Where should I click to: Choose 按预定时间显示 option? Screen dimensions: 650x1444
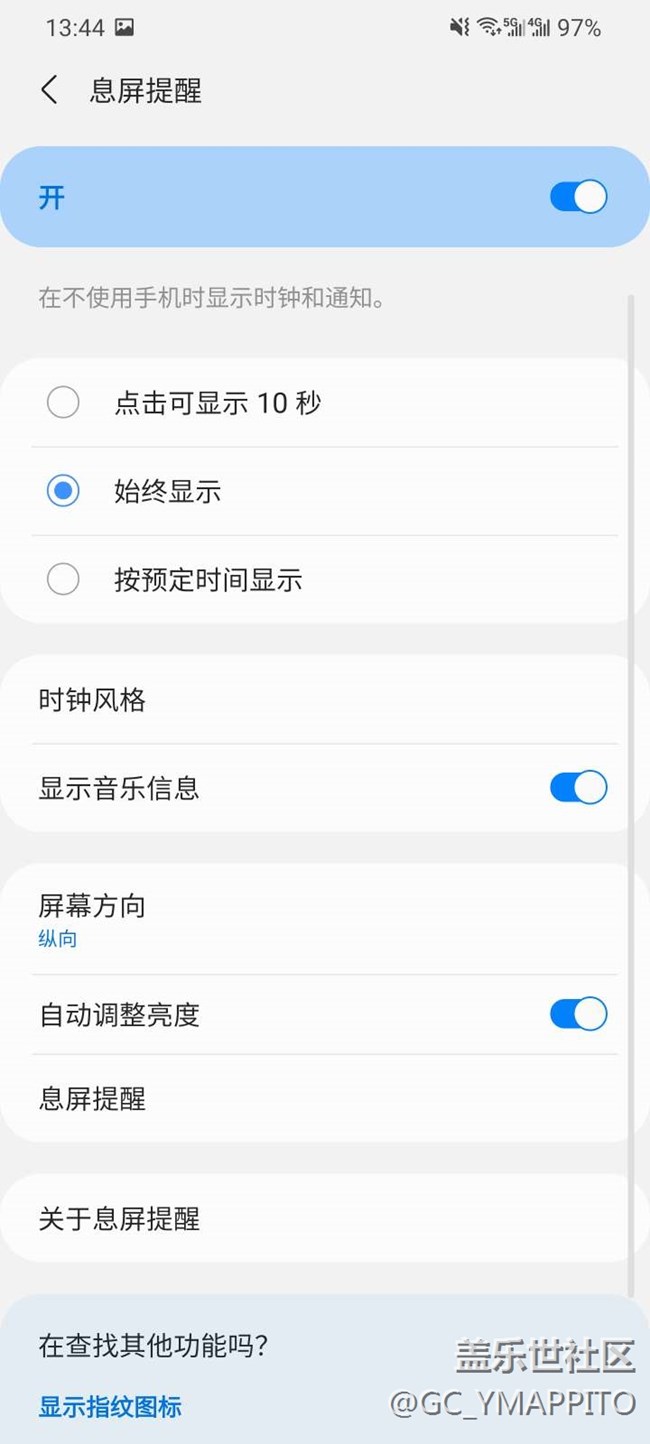(x=63, y=579)
